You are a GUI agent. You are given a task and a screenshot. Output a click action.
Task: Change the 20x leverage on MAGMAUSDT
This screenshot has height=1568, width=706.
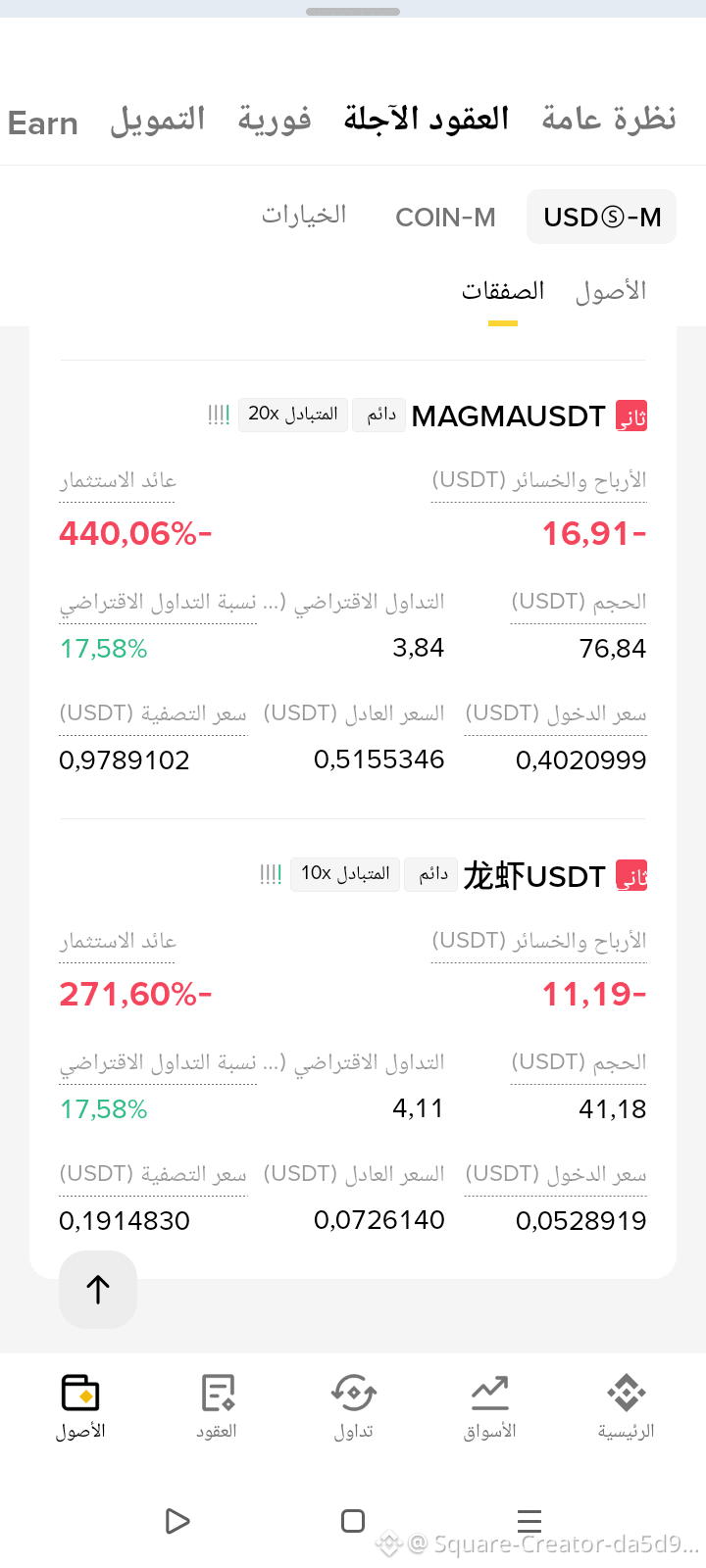click(x=293, y=415)
